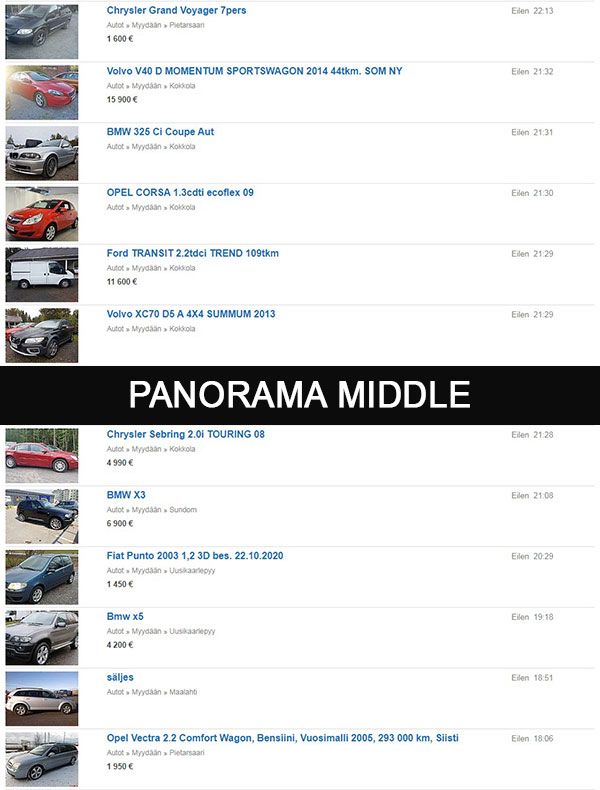The height and width of the screenshot is (790, 600).
Task: Tap the photo beside the säljes listing
Action: pos(41,698)
